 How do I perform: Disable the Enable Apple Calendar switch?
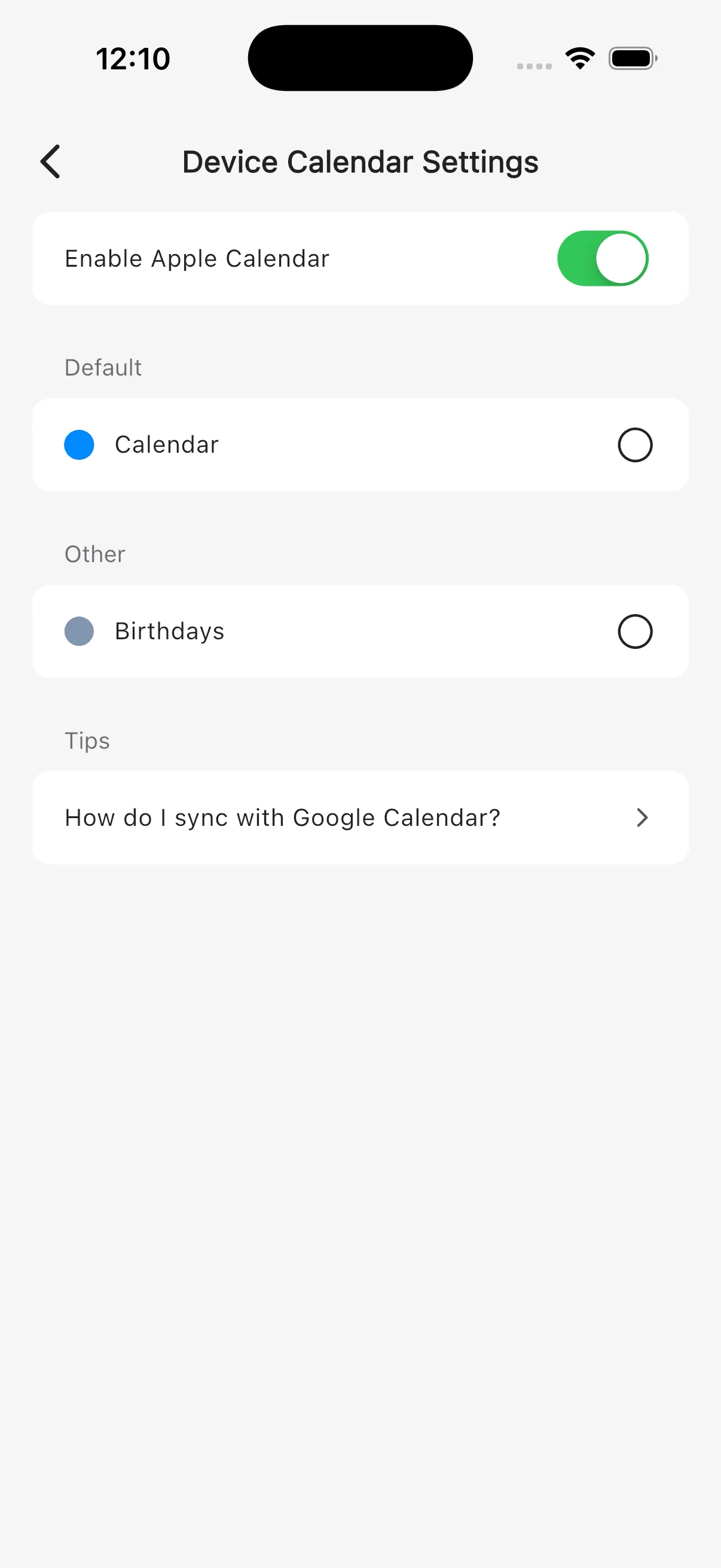pos(603,258)
